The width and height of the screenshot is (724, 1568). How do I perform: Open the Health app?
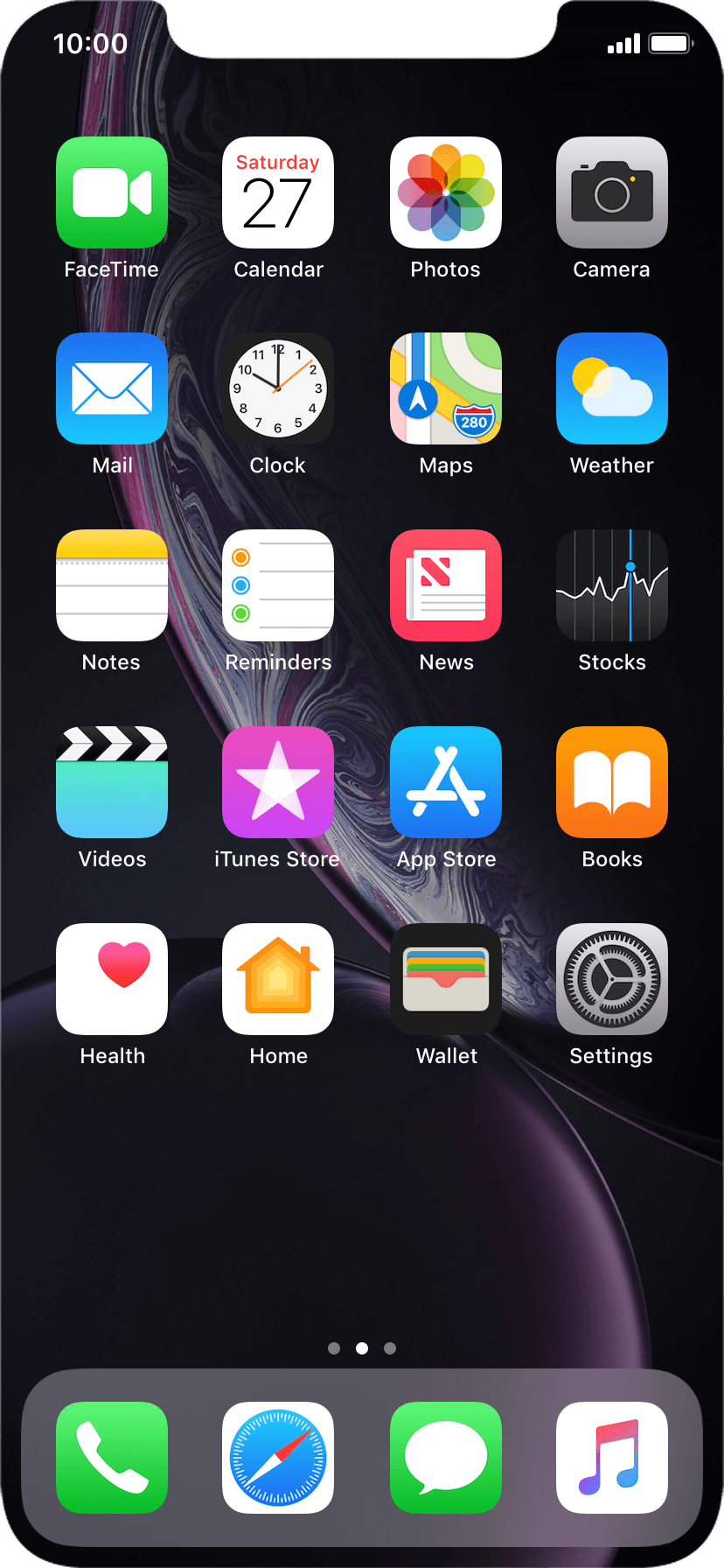[x=111, y=979]
